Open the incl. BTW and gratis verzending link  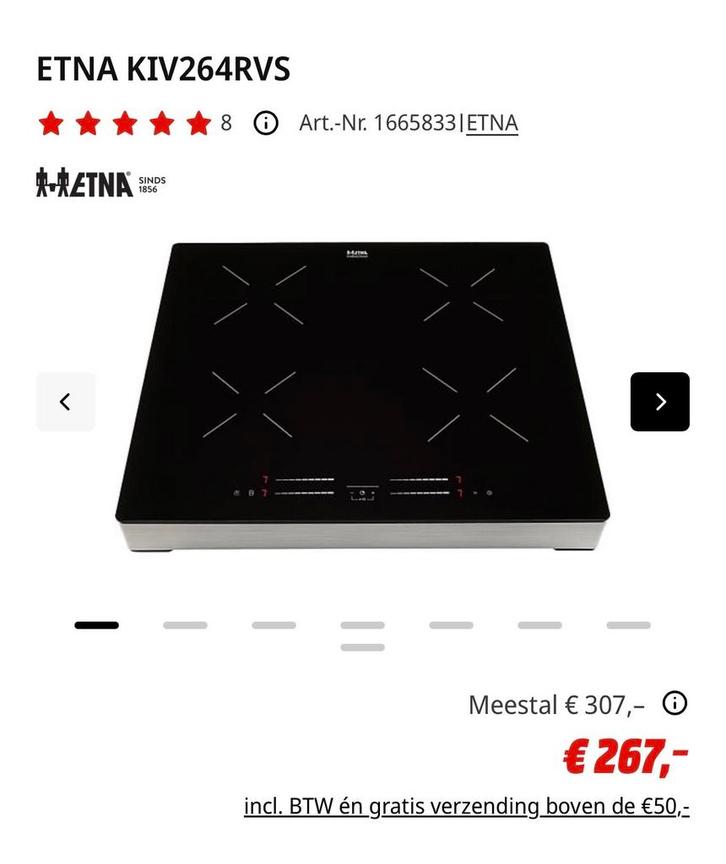pyautogui.click(x=466, y=806)
